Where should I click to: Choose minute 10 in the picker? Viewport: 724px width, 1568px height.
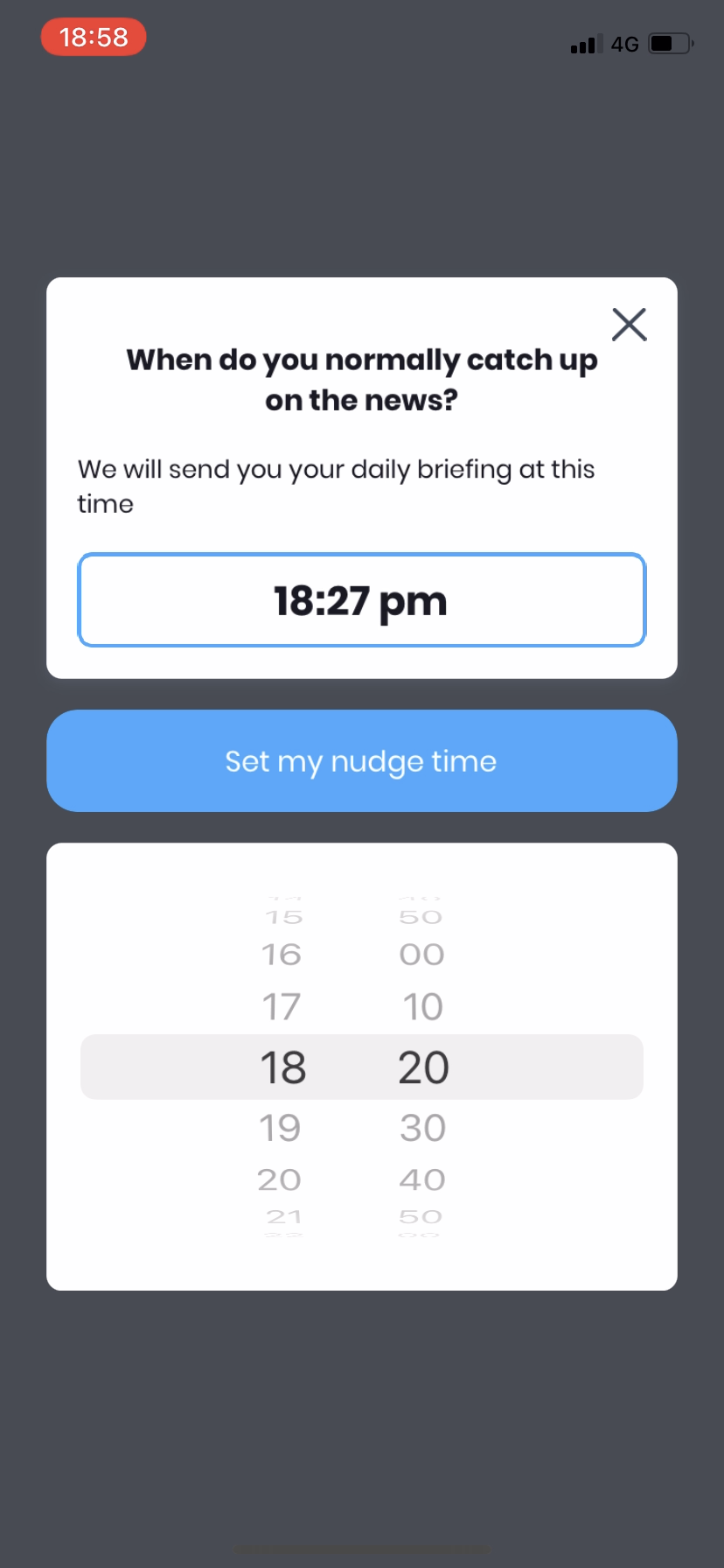point(423,1006)
